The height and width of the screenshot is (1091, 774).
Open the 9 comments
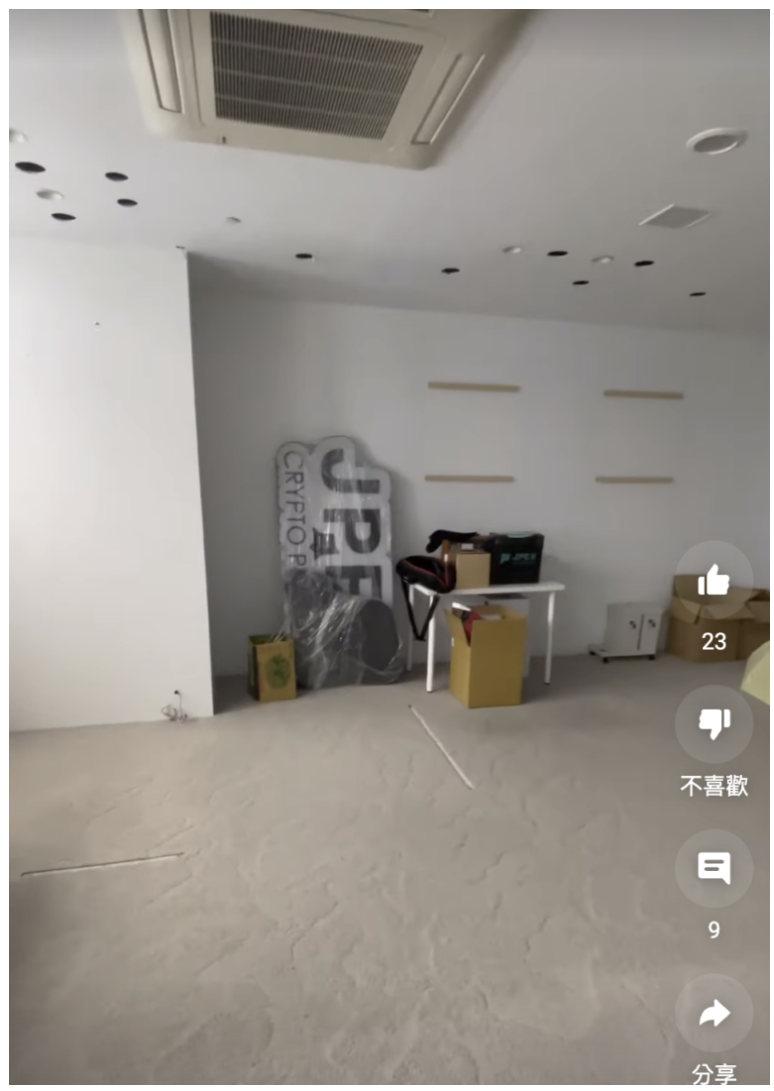(714, 869)
